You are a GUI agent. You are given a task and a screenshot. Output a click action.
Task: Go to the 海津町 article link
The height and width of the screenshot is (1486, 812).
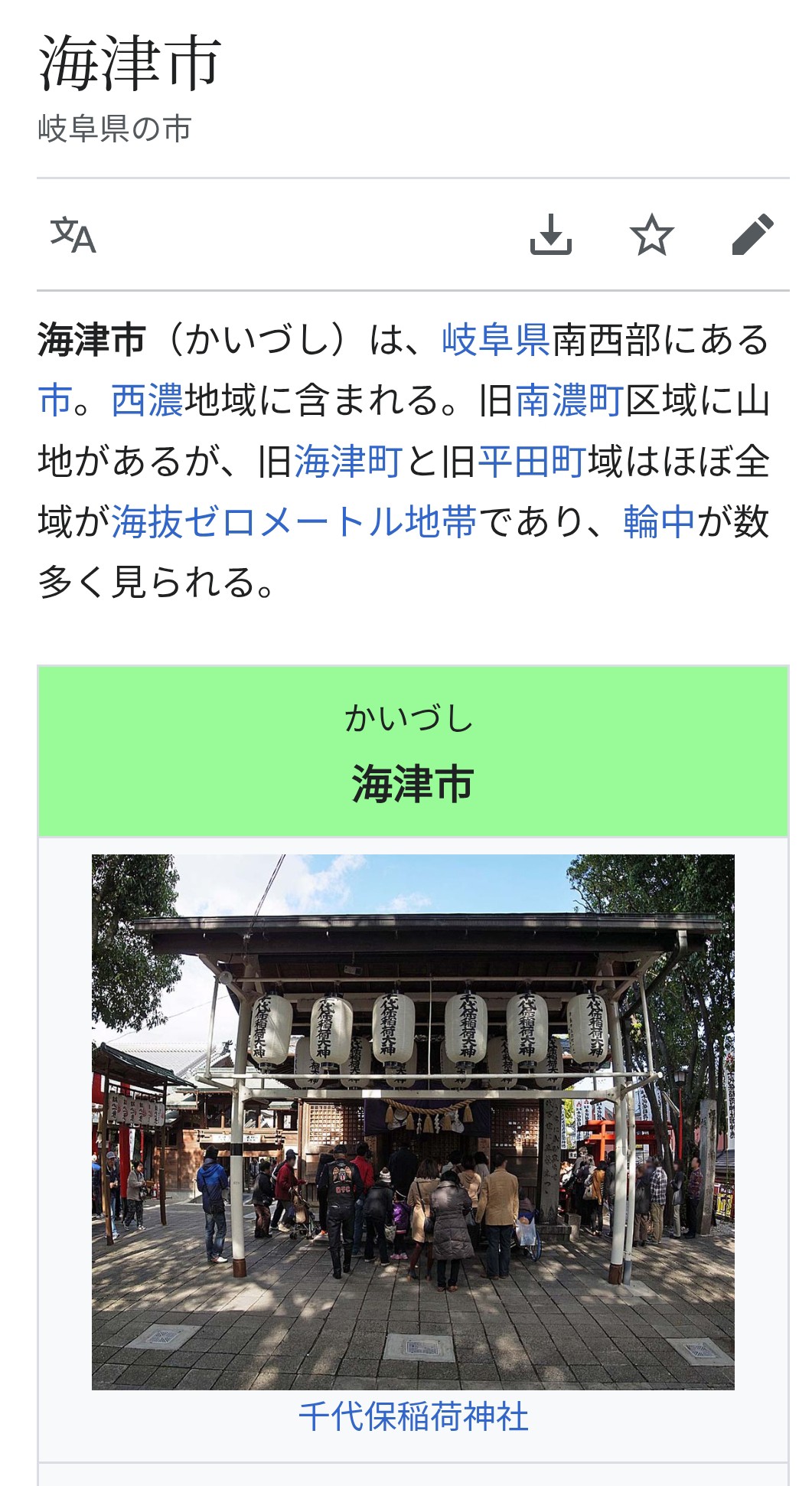click(348, 462)
